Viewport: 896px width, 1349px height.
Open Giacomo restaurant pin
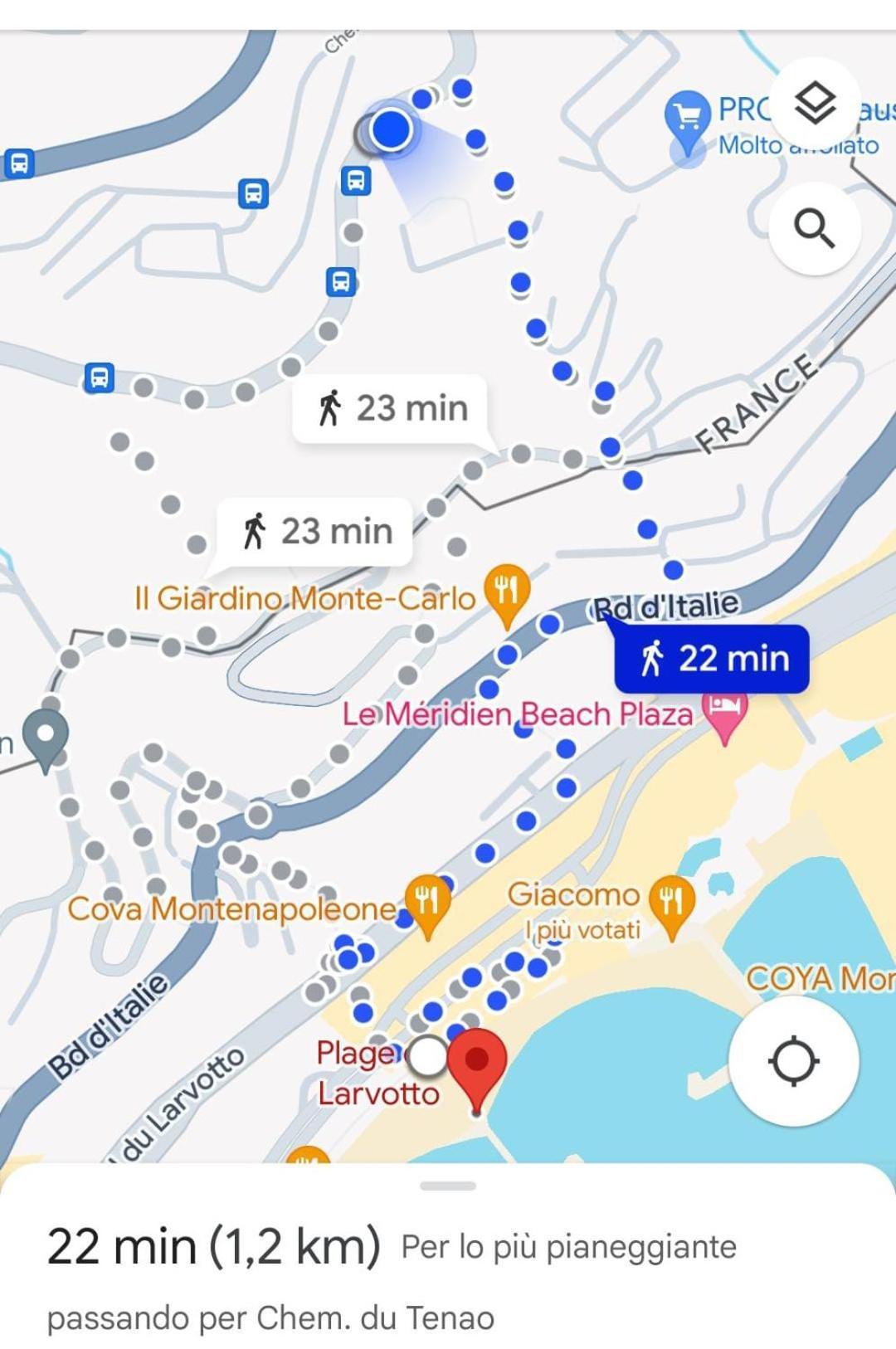672,903
